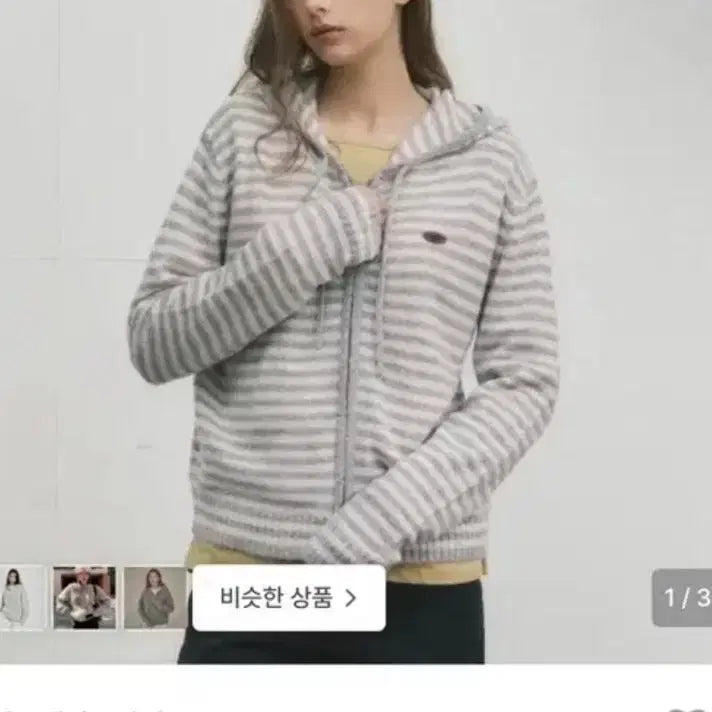
Task: Select the thumbnail showing the dark gray hoodie
Action: click(155, 598)
